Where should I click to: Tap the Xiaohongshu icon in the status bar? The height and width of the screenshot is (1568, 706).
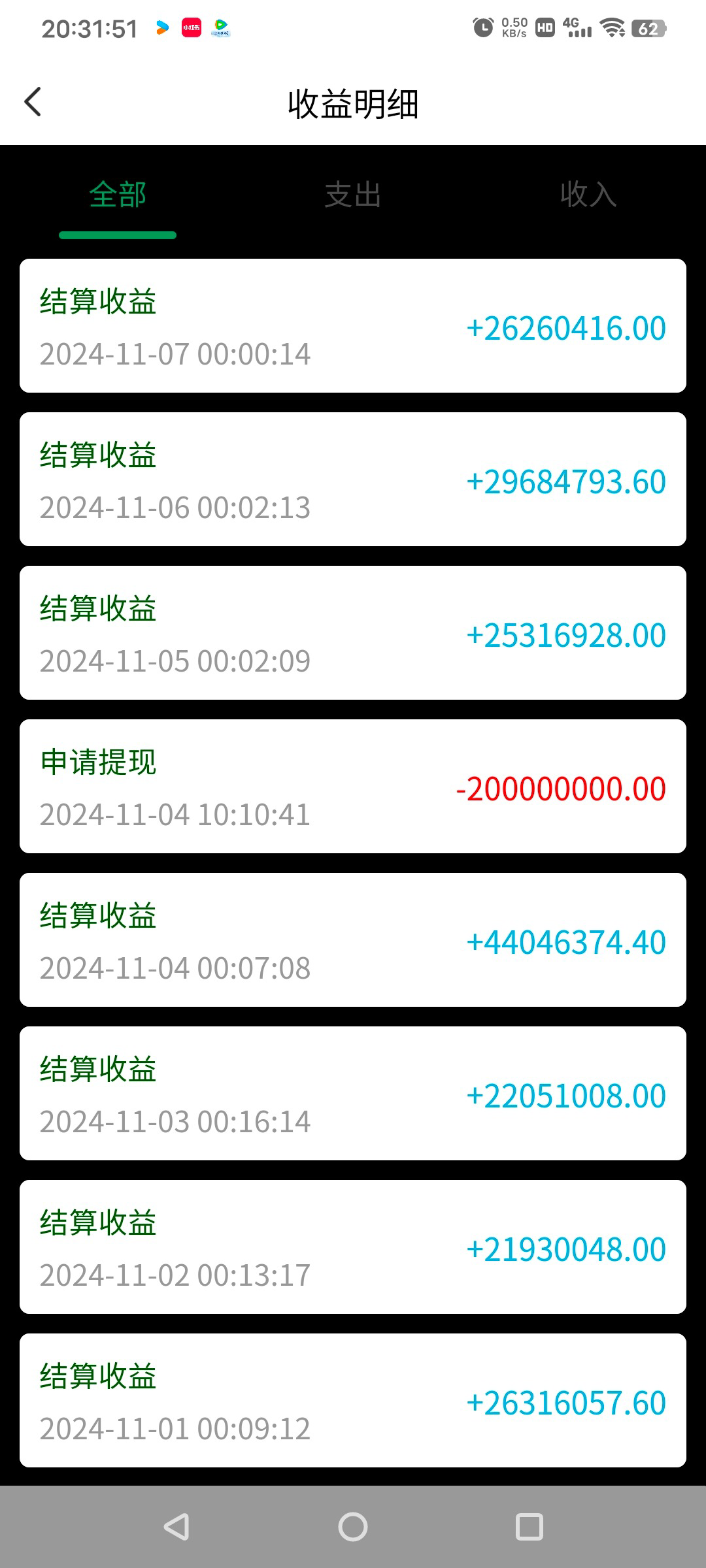pos(191,28)
